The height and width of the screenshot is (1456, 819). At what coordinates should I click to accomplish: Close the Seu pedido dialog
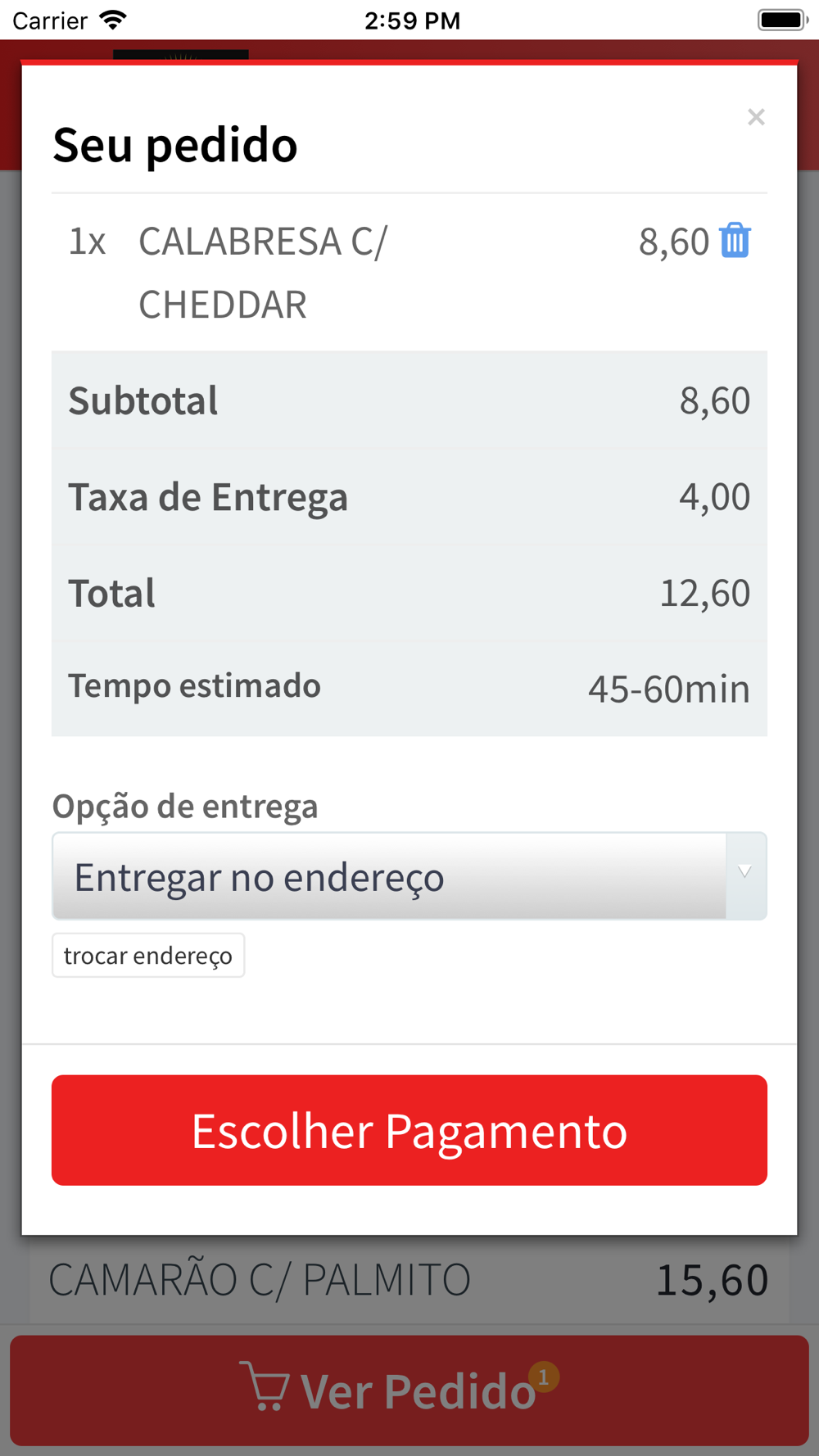(756, 117)
